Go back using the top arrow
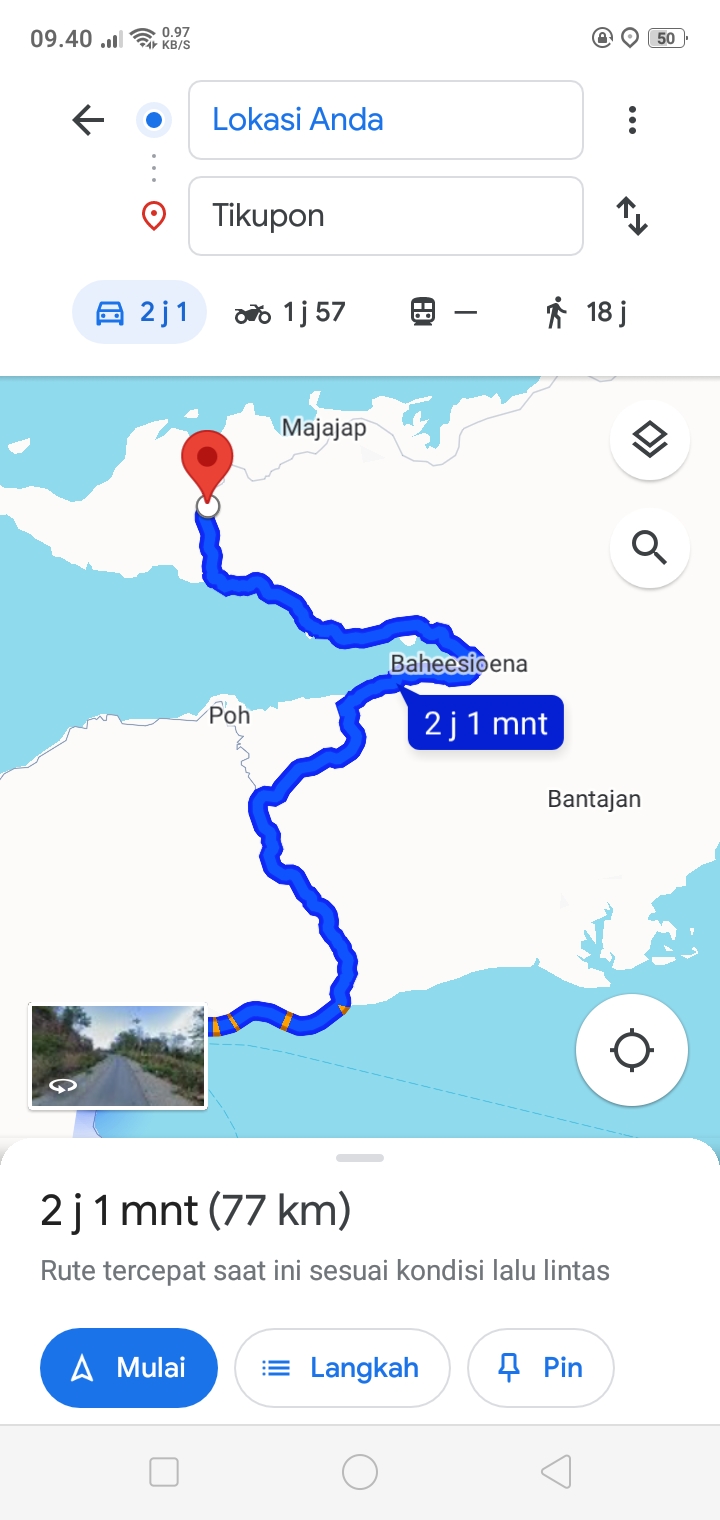 [88, 121]
